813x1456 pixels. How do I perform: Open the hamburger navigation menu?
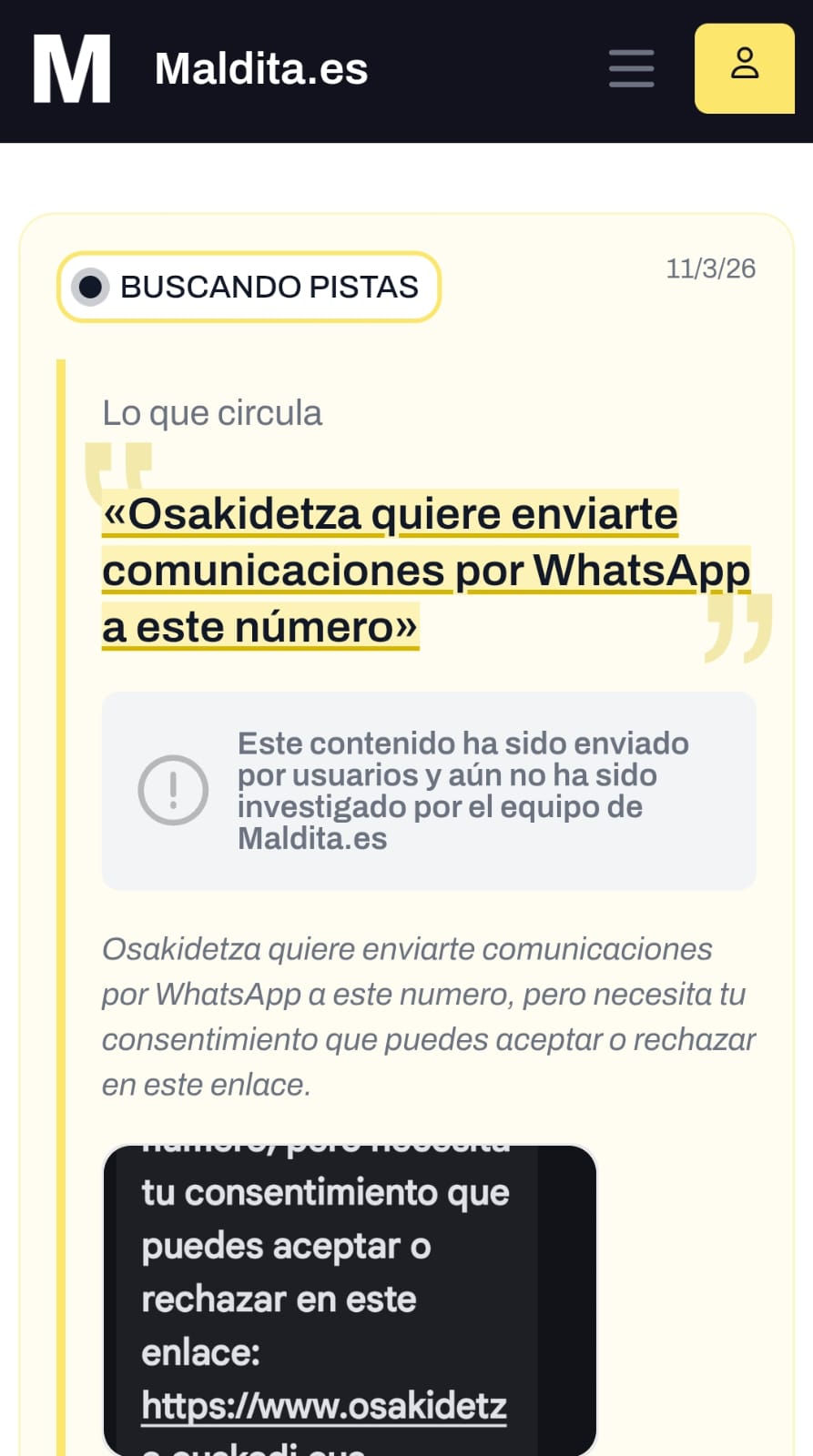631,69
